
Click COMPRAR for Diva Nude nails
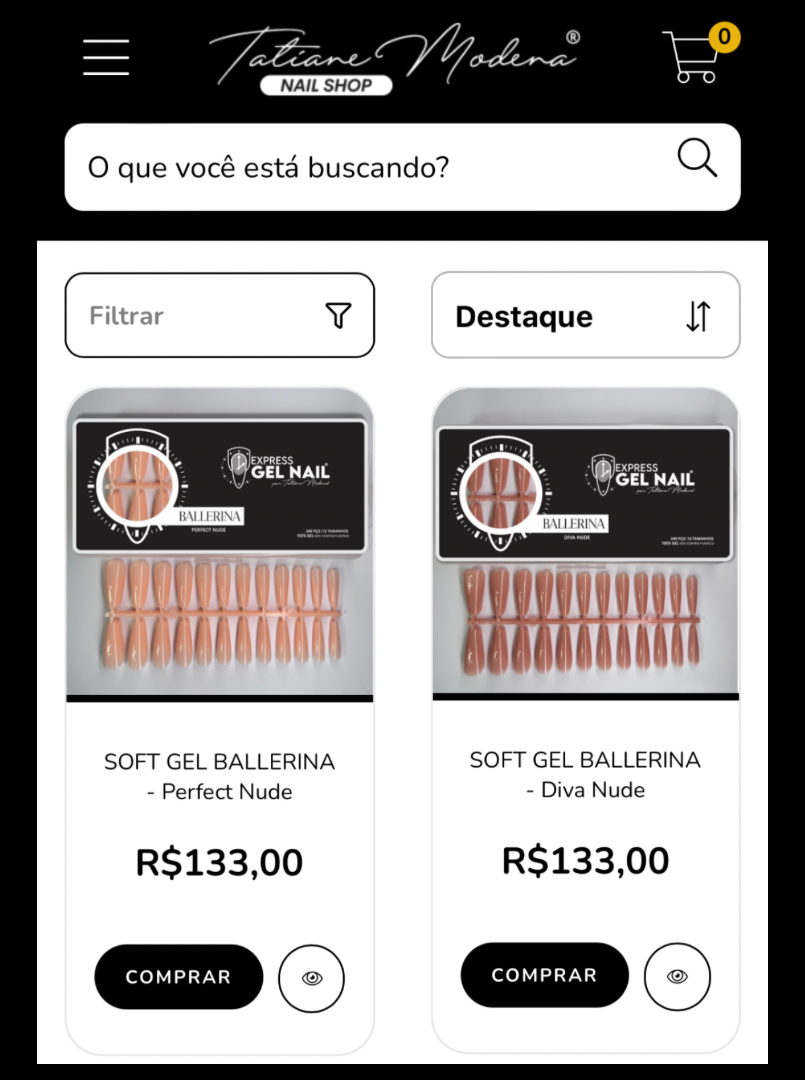click(544, 975)
